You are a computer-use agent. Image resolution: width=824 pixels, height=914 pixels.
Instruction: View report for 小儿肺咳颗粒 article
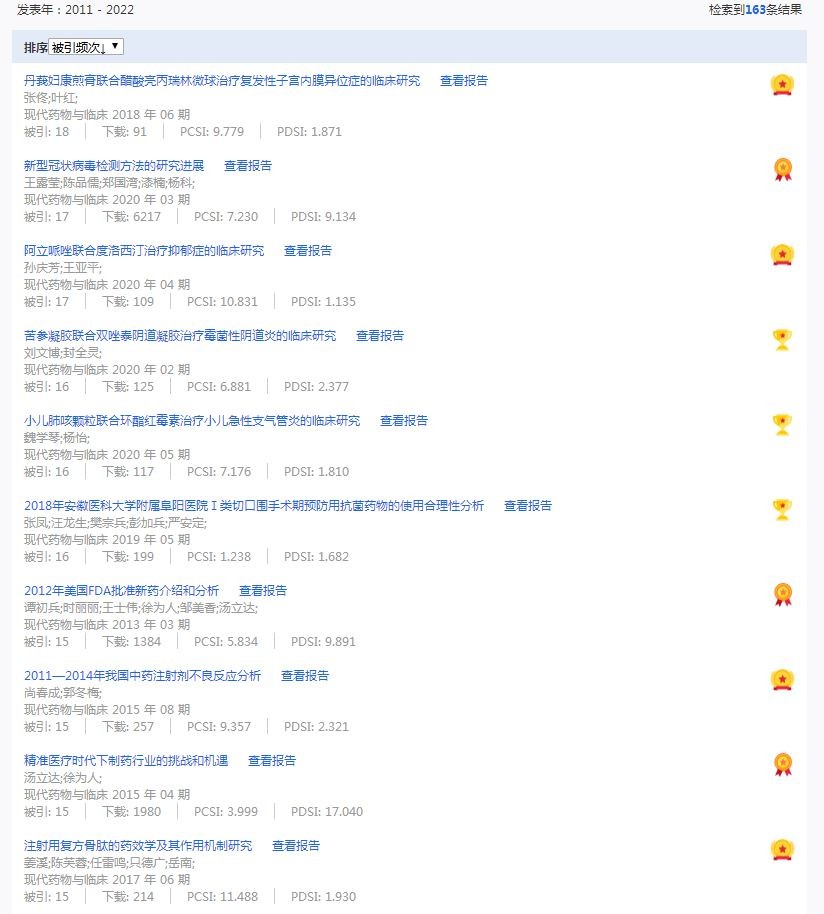pos(404,421)
